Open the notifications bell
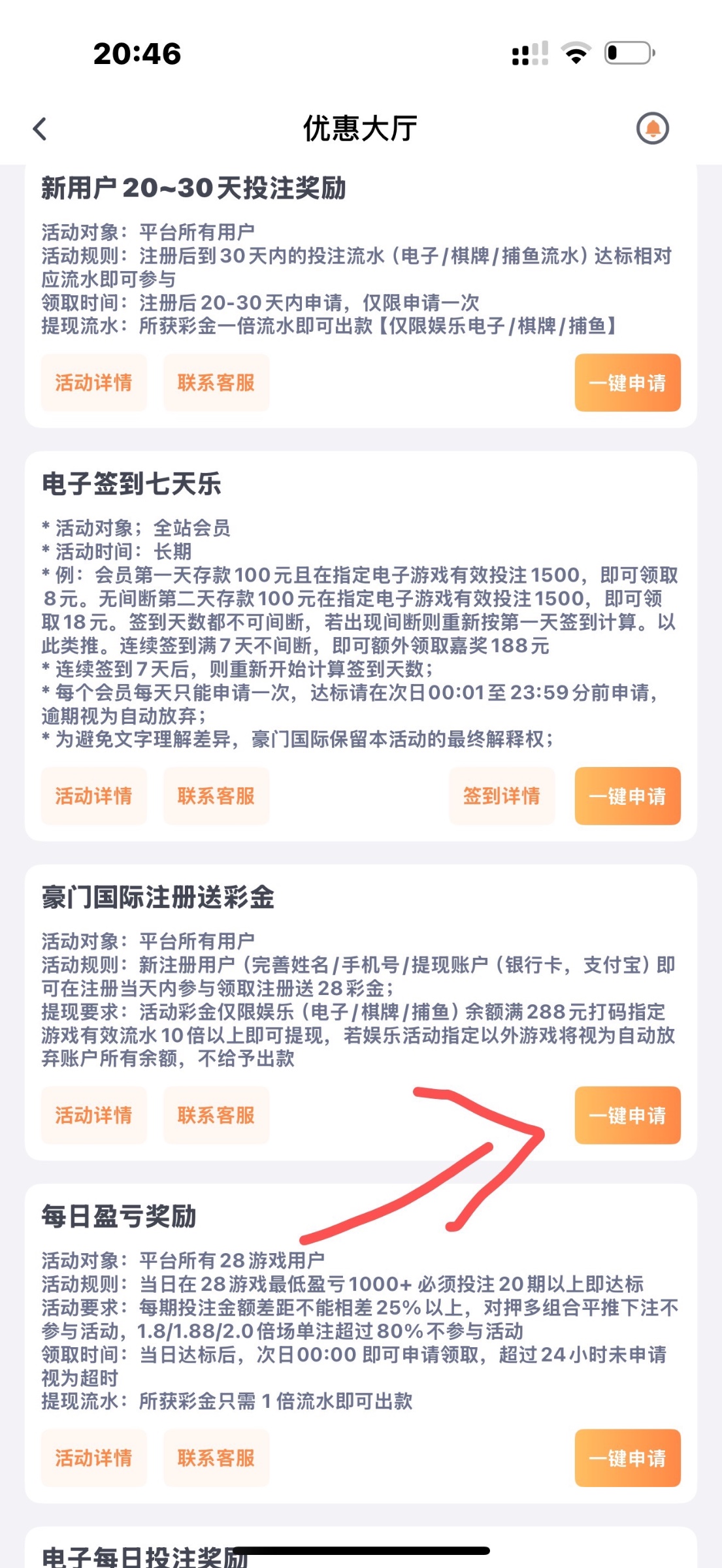The width and height of the screenshot is (722, 1568). pos(653,128)
